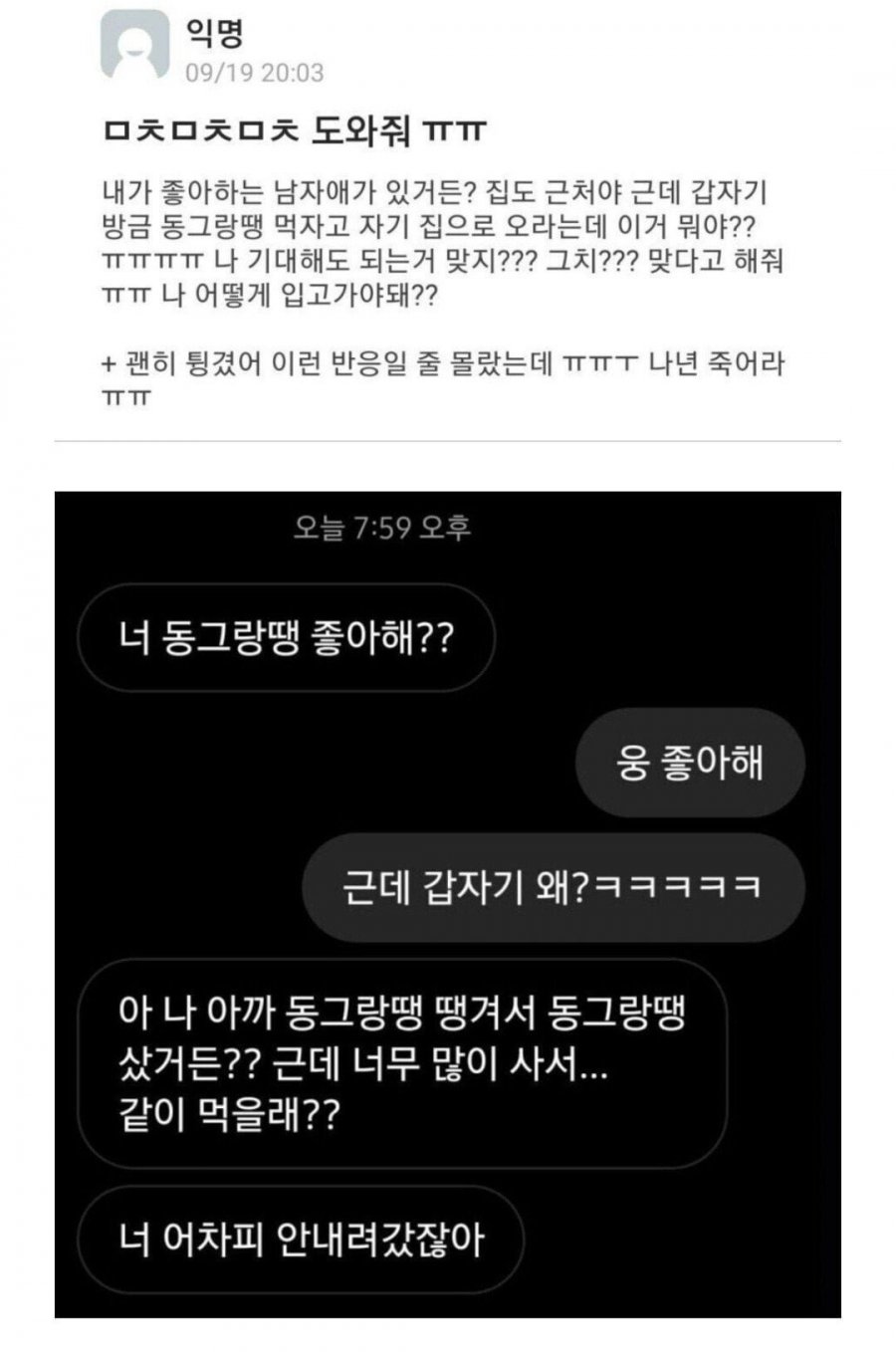Open the anonymous author's profile picture
This screenshot has height=1352, width=896.
click(x=136, y=47)
